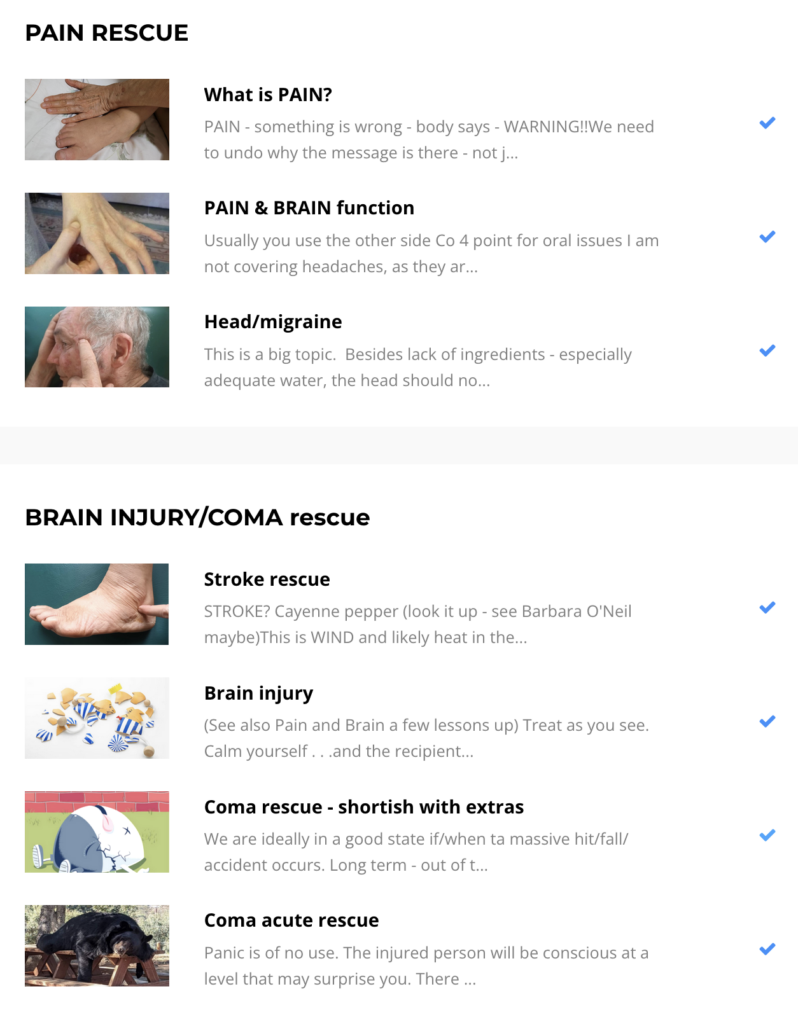View the Stroke rescue lesson
The image size is (798, 1024).
267,579
